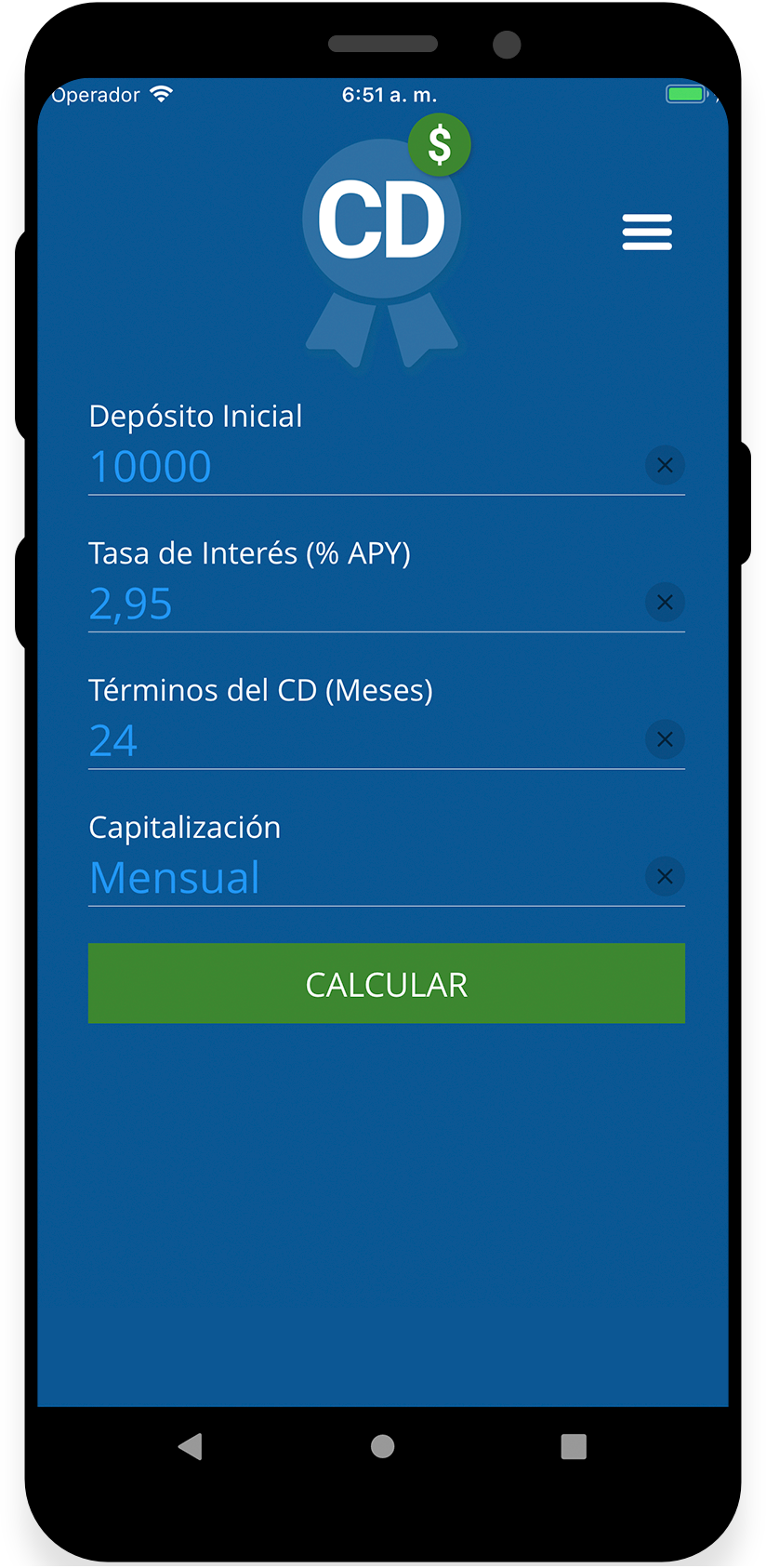Clear the Capitalización selection
The width and height of the screenshot is (766, 1568).
(x=665, y=876)
